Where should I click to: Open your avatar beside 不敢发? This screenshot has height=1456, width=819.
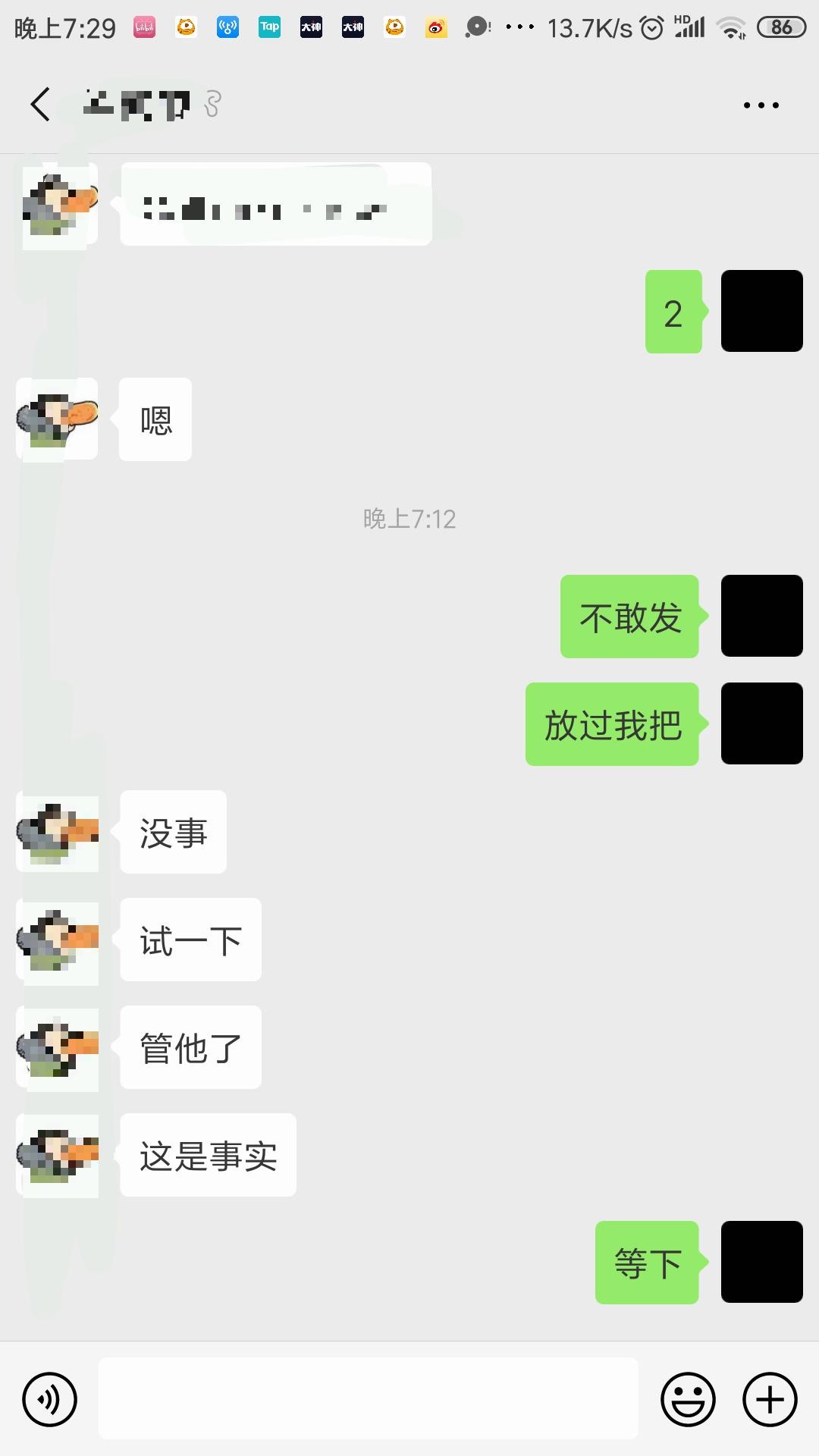tap(761, 616)
